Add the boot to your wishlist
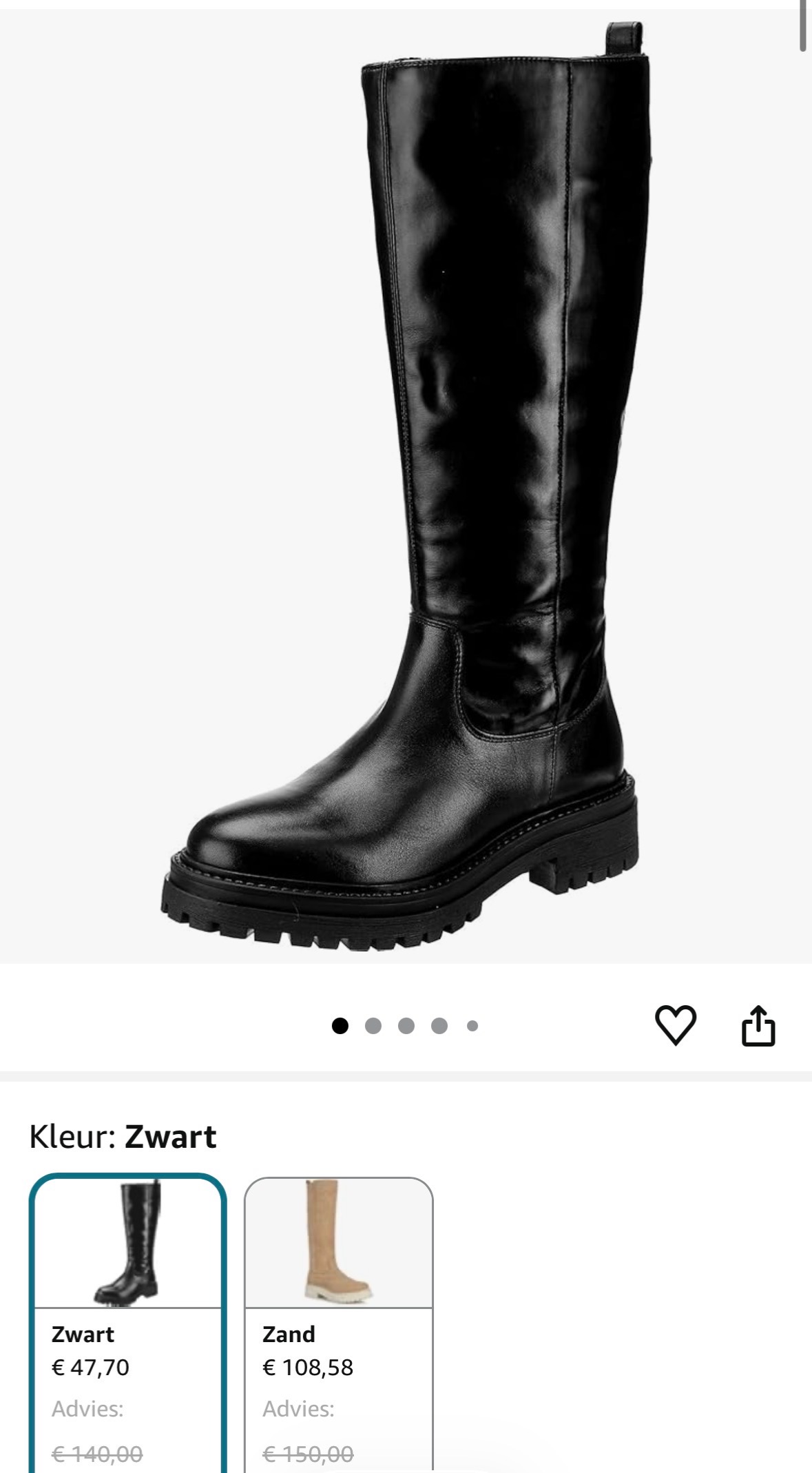 [x=675, y=1025]
